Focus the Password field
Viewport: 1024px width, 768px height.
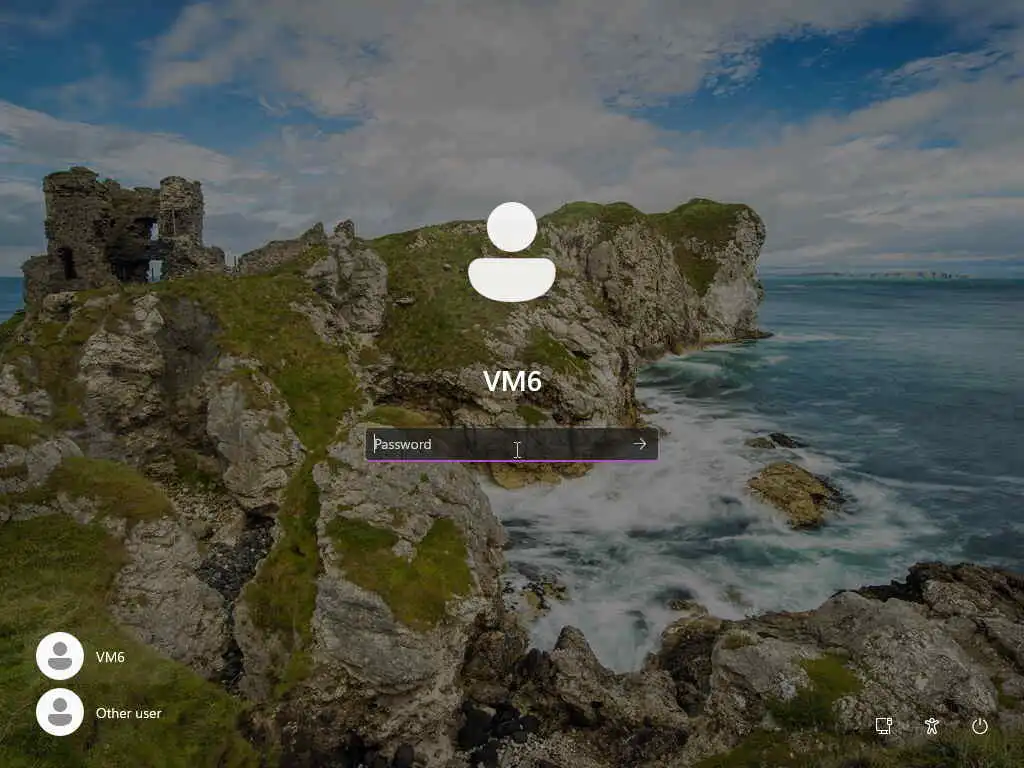(x=495, y=444)
